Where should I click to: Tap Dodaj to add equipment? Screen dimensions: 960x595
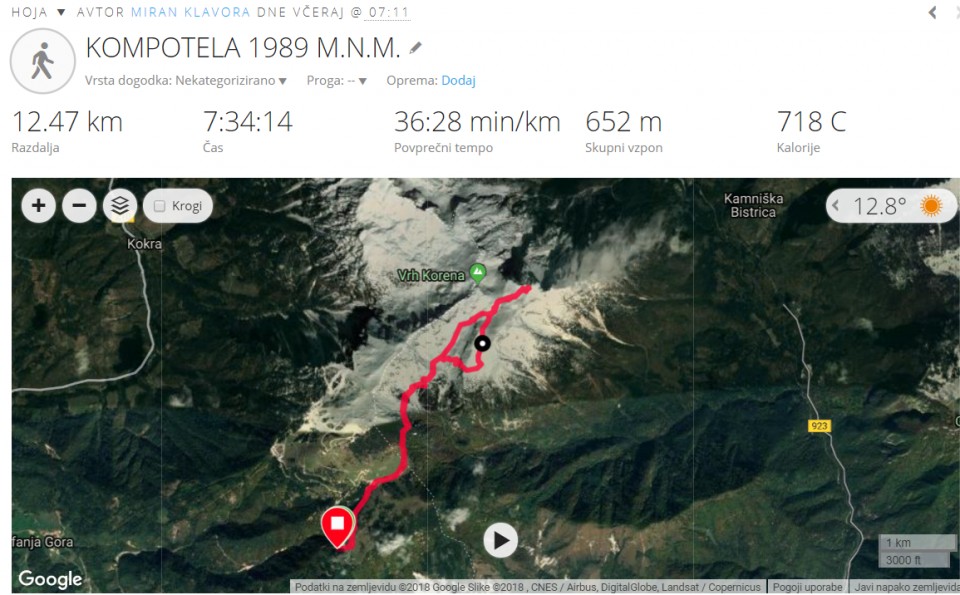pos(458,81)
